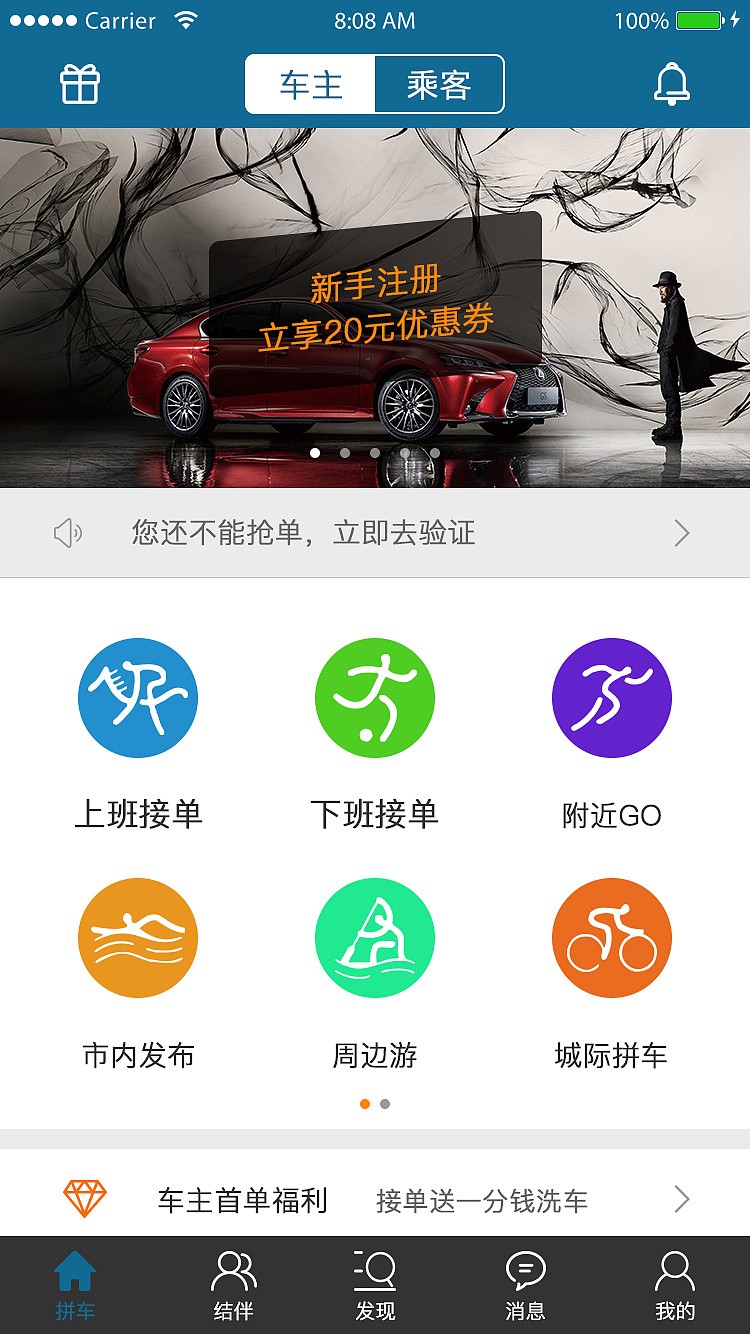The height and width of the screenshot is (1334, 750).
Task: Switch to the 发现 tab
Action: (x=375, y=1286)
